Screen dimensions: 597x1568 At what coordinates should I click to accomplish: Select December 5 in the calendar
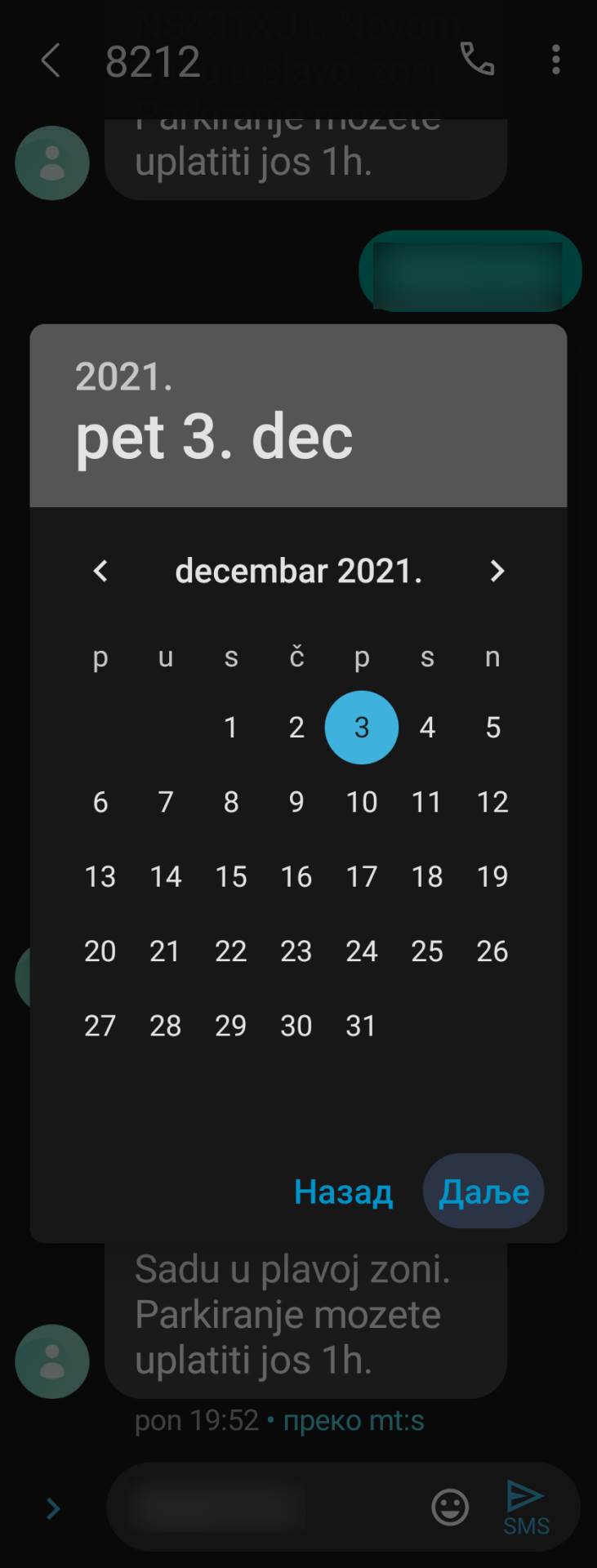point(492,728)
